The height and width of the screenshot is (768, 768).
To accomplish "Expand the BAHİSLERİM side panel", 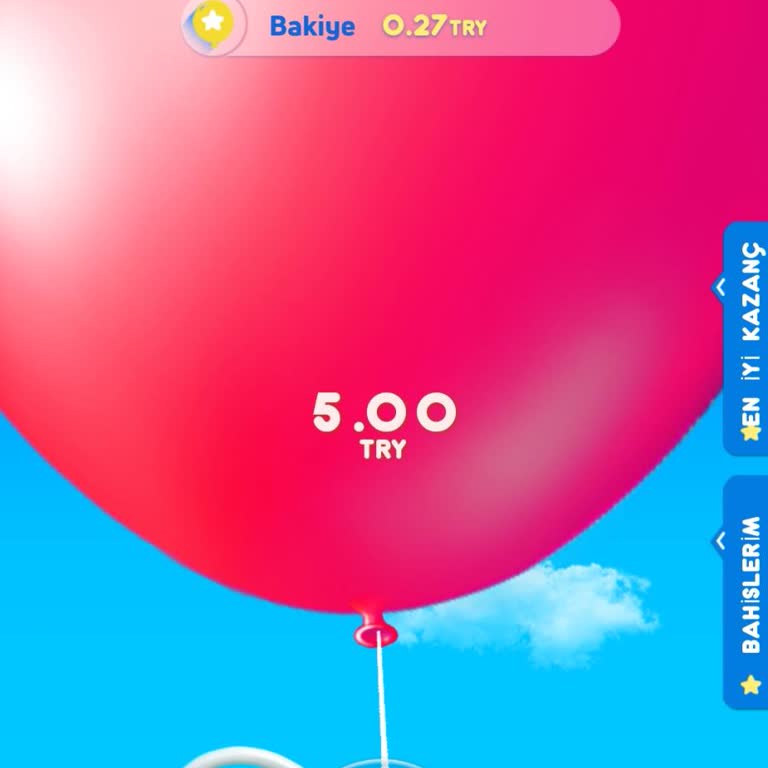I will click(x=747, y=592).
